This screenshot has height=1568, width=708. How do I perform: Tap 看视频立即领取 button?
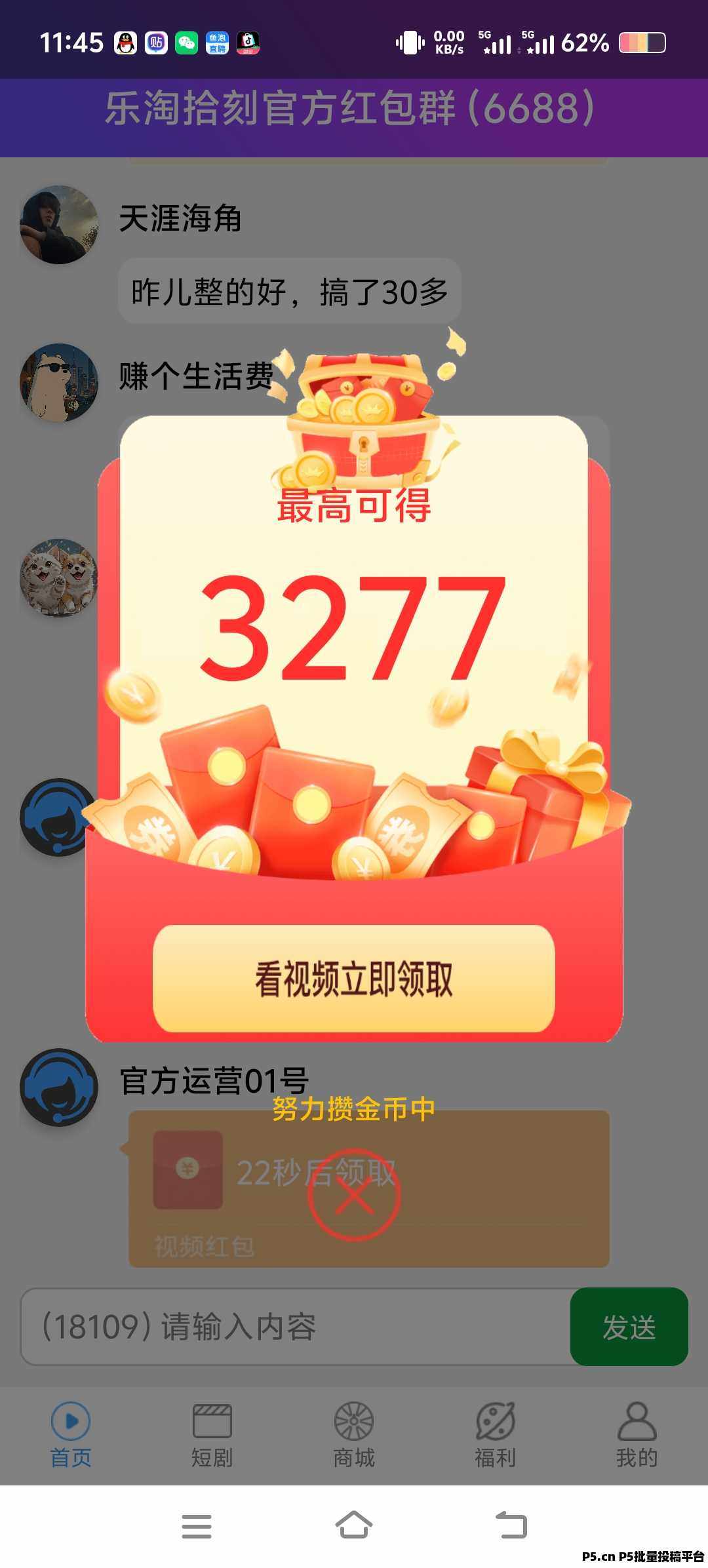tap(354, 979)
